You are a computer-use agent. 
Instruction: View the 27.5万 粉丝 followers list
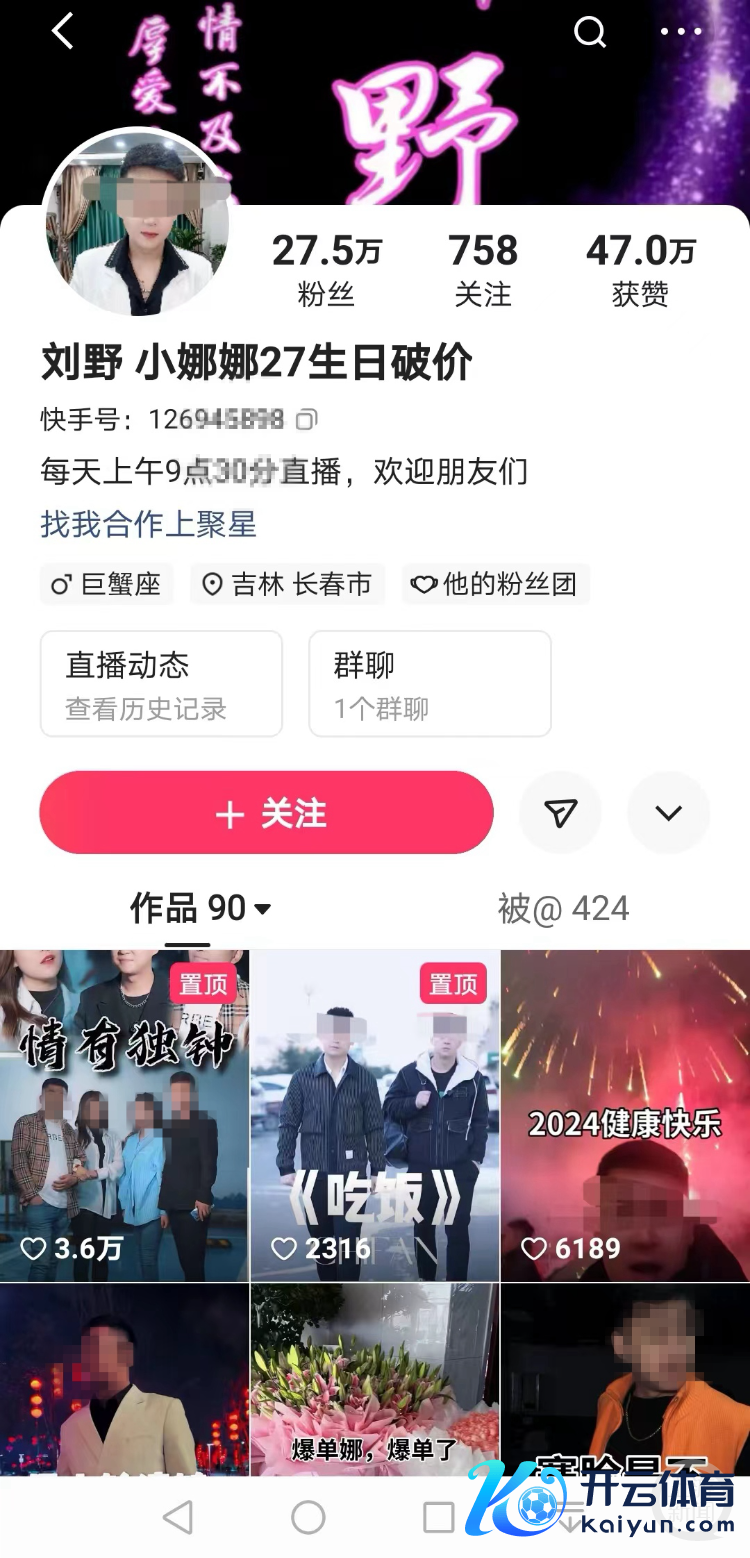(x=326, y=269)
